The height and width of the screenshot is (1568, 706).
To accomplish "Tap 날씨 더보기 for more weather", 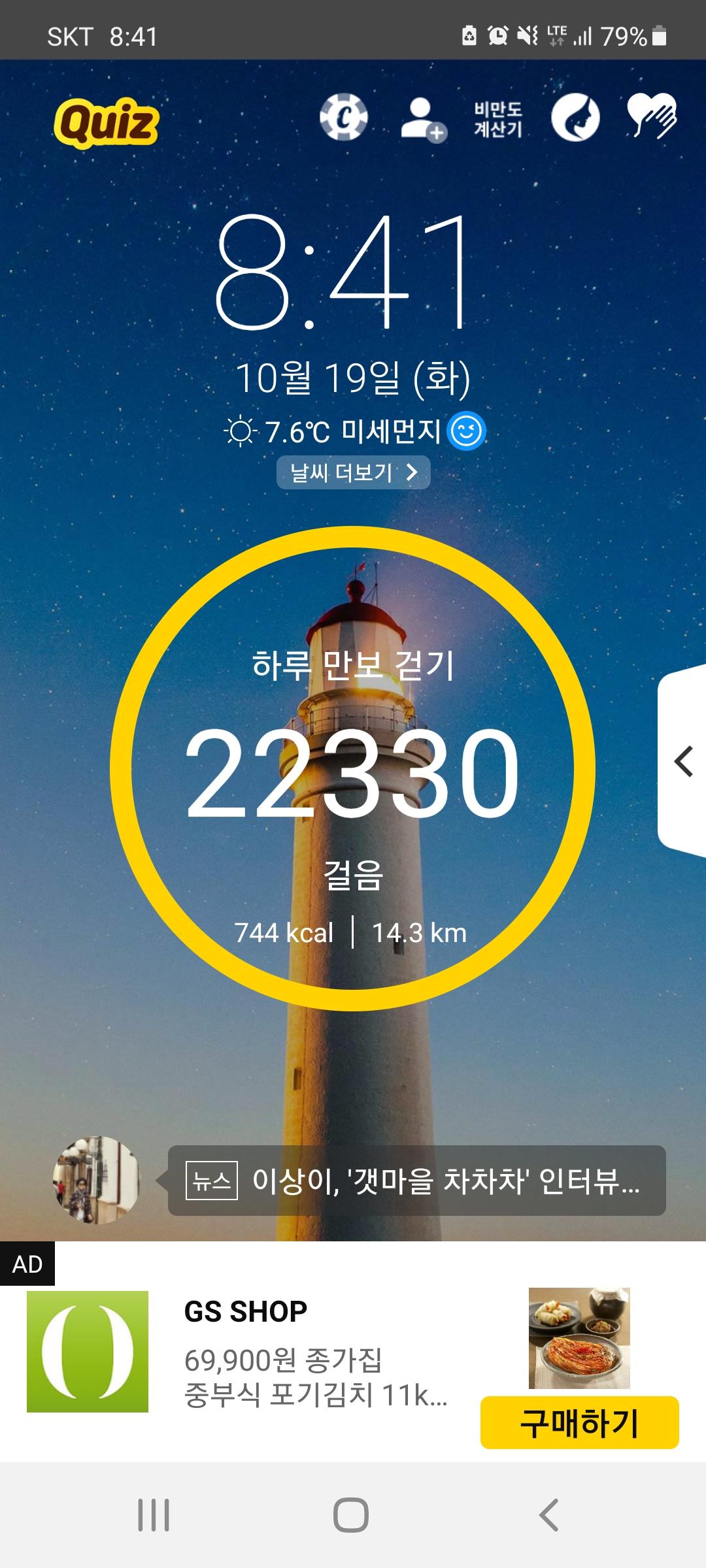I will [x=353, y=472].
